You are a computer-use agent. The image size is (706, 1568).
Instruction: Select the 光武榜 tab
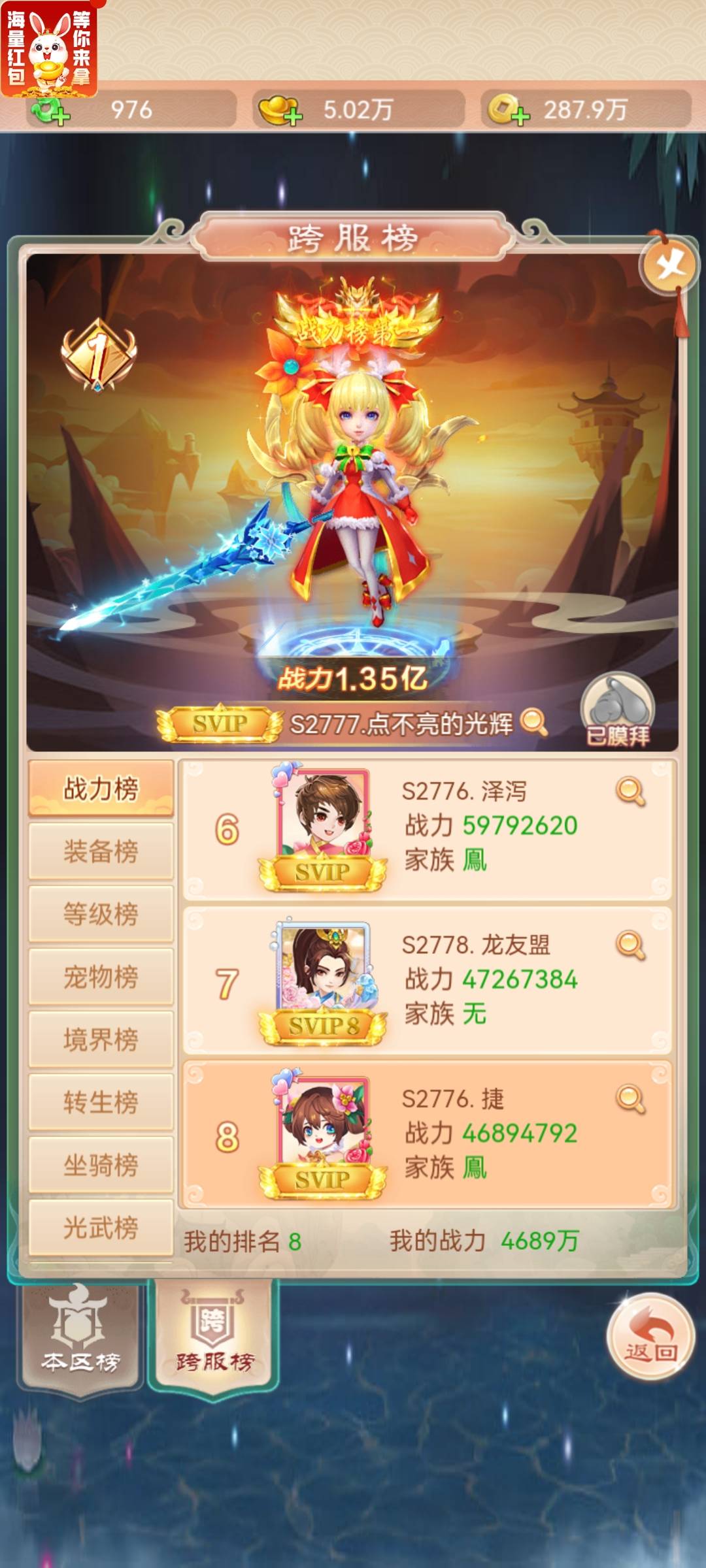(101, 1228)
